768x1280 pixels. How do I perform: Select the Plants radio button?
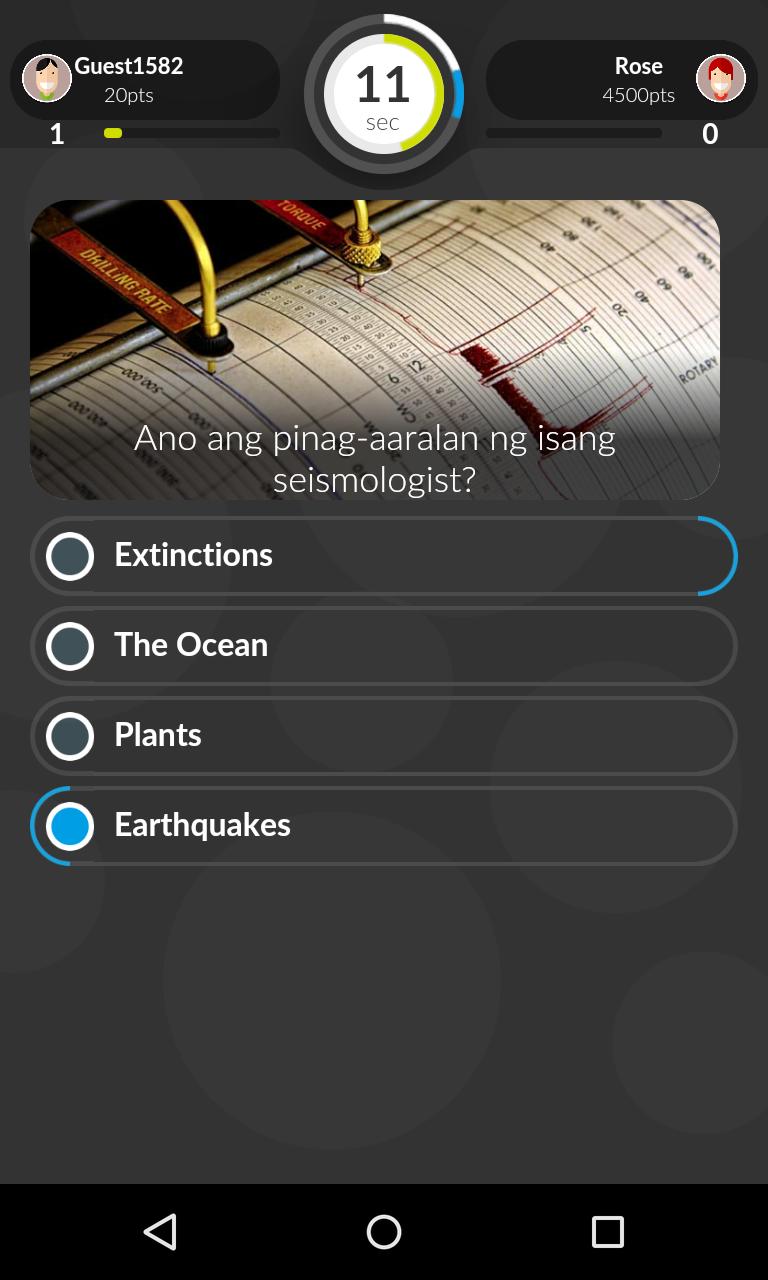(70, 736)
